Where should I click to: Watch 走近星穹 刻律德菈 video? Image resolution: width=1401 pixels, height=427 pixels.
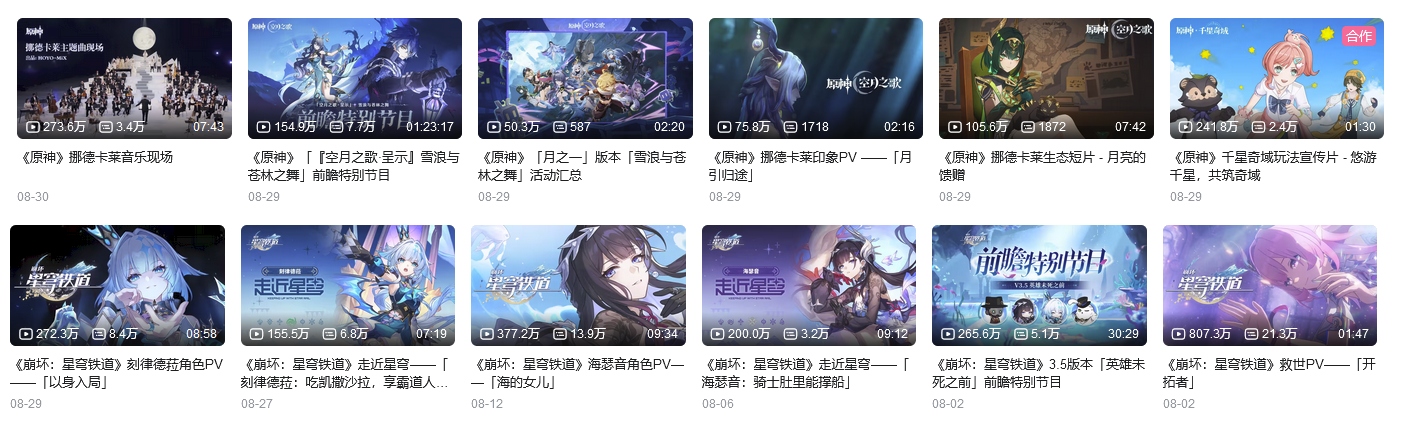click(348, 285)
